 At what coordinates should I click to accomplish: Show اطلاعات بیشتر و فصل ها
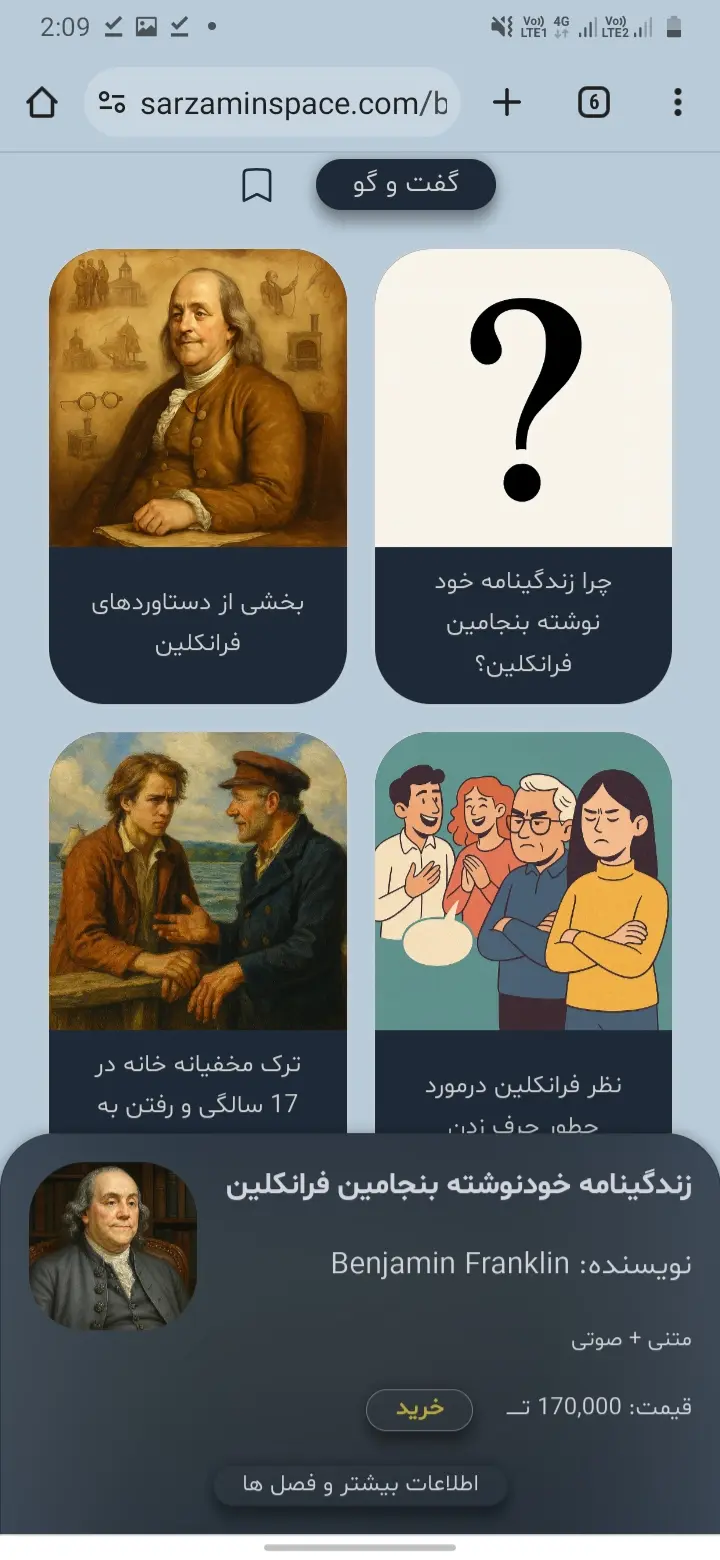coord(360,1484)
